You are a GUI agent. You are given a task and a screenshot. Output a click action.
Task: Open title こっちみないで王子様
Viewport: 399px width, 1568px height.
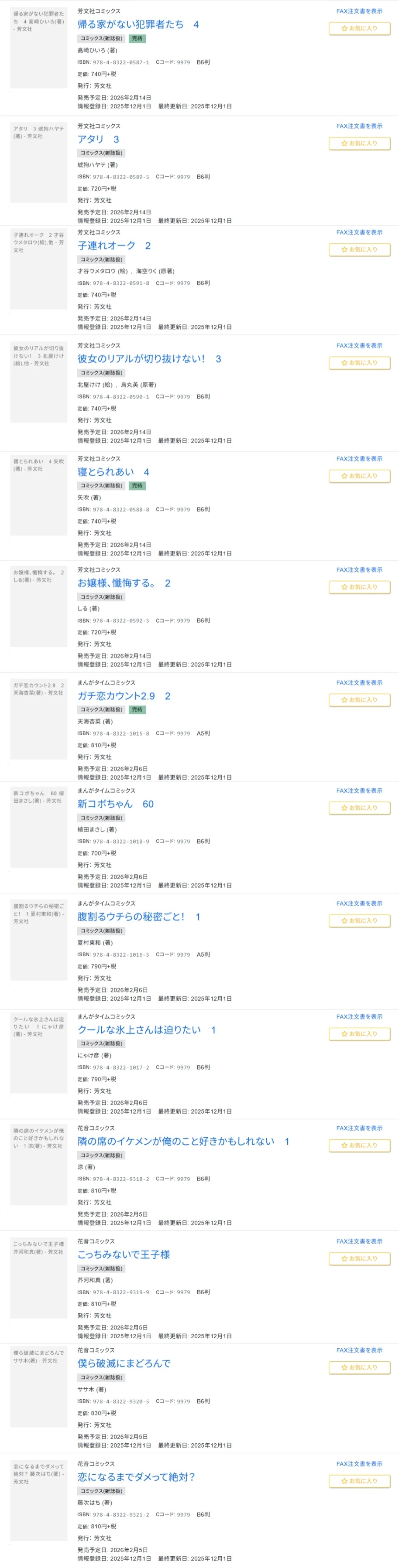[x=124, y=1255]
